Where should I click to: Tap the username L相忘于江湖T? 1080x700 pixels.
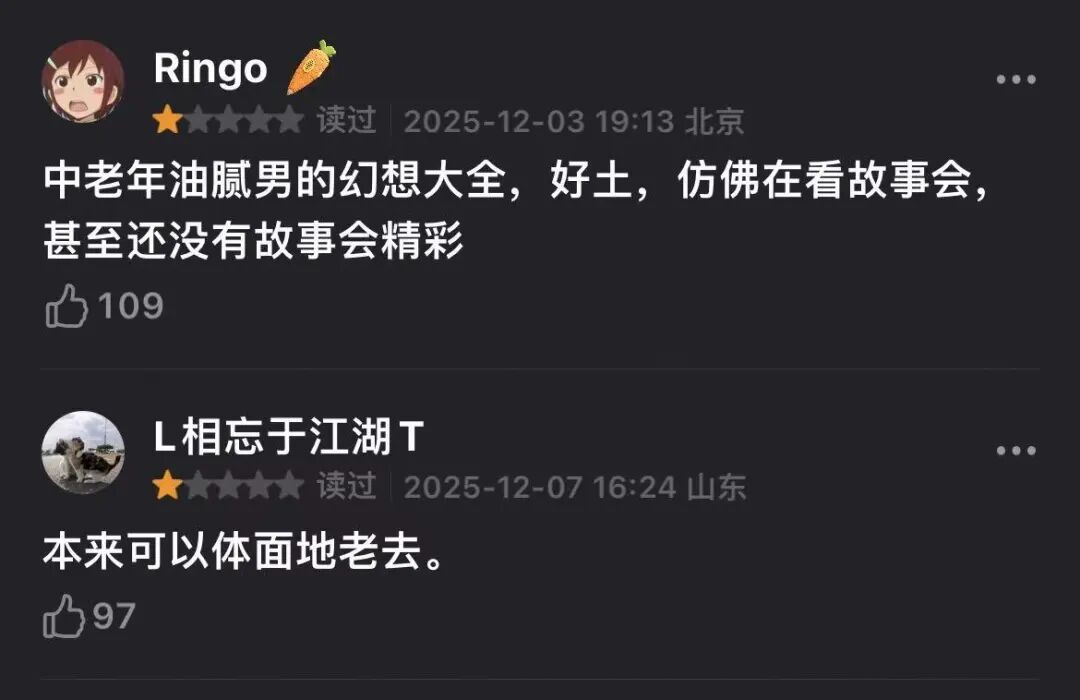pyautogui.click(x=289, y=437)
